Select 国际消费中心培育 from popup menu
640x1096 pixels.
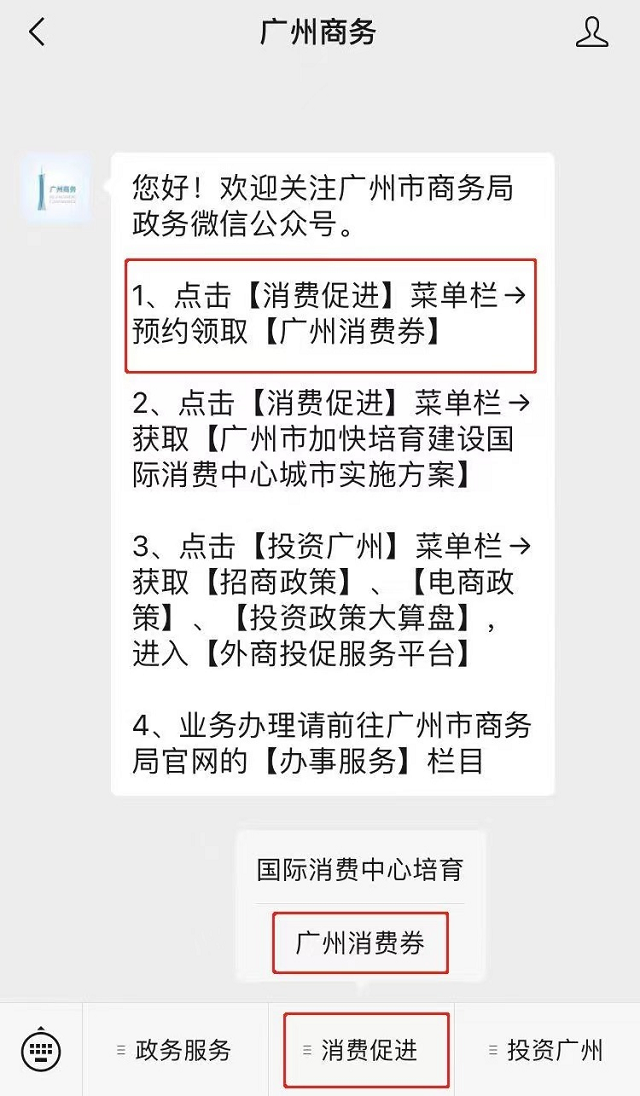pos(360,869)
